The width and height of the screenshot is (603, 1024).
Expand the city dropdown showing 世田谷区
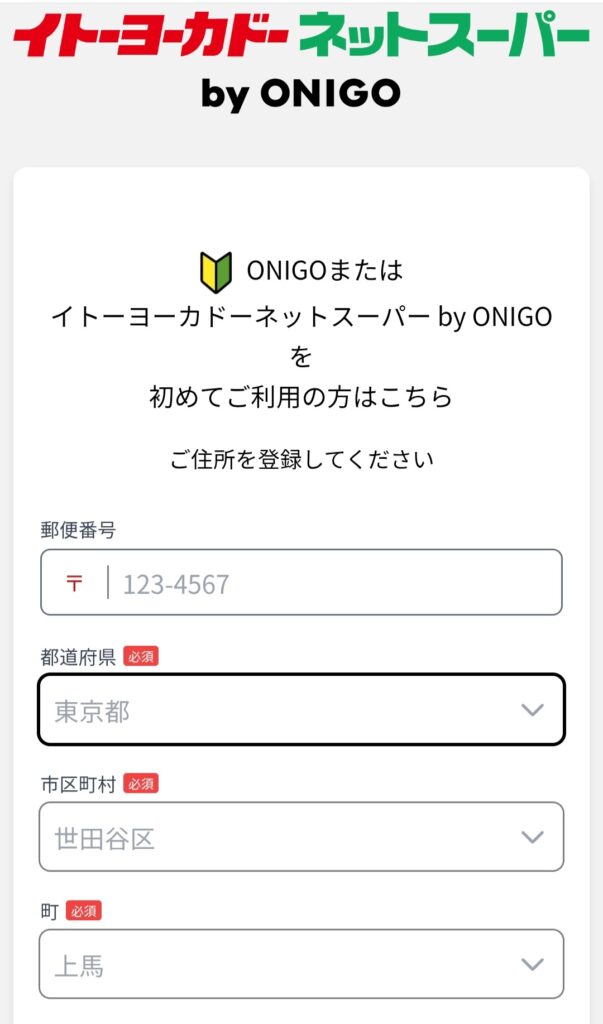(x=300, y=837)
